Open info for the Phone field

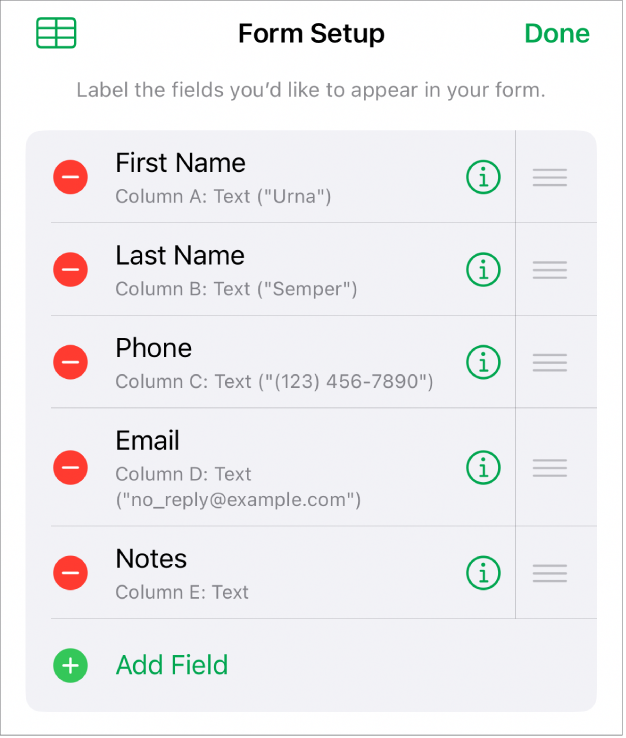pyautogui.click(x=483, y=362)
